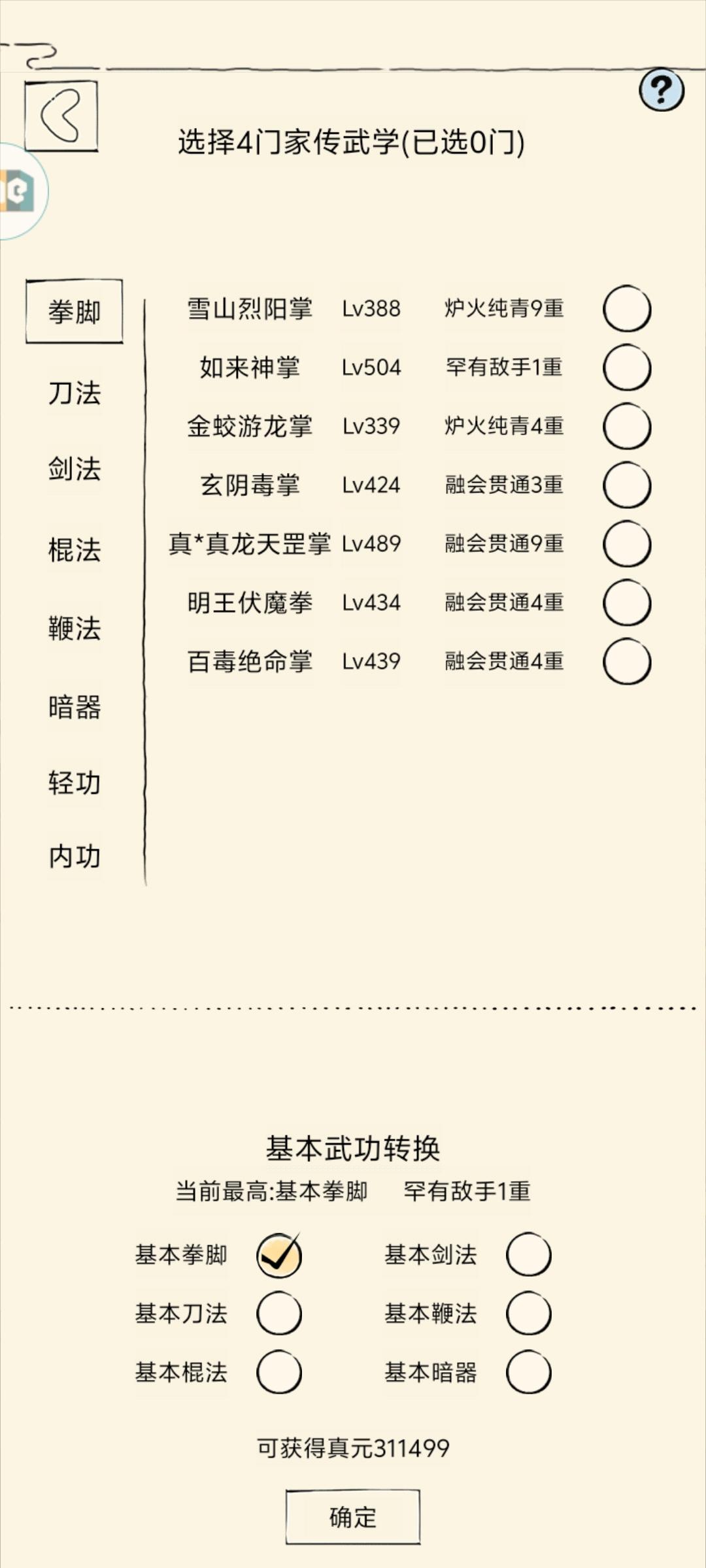Select the 基本棍法 circle
706x1568 pixels.
point(280,1368)
